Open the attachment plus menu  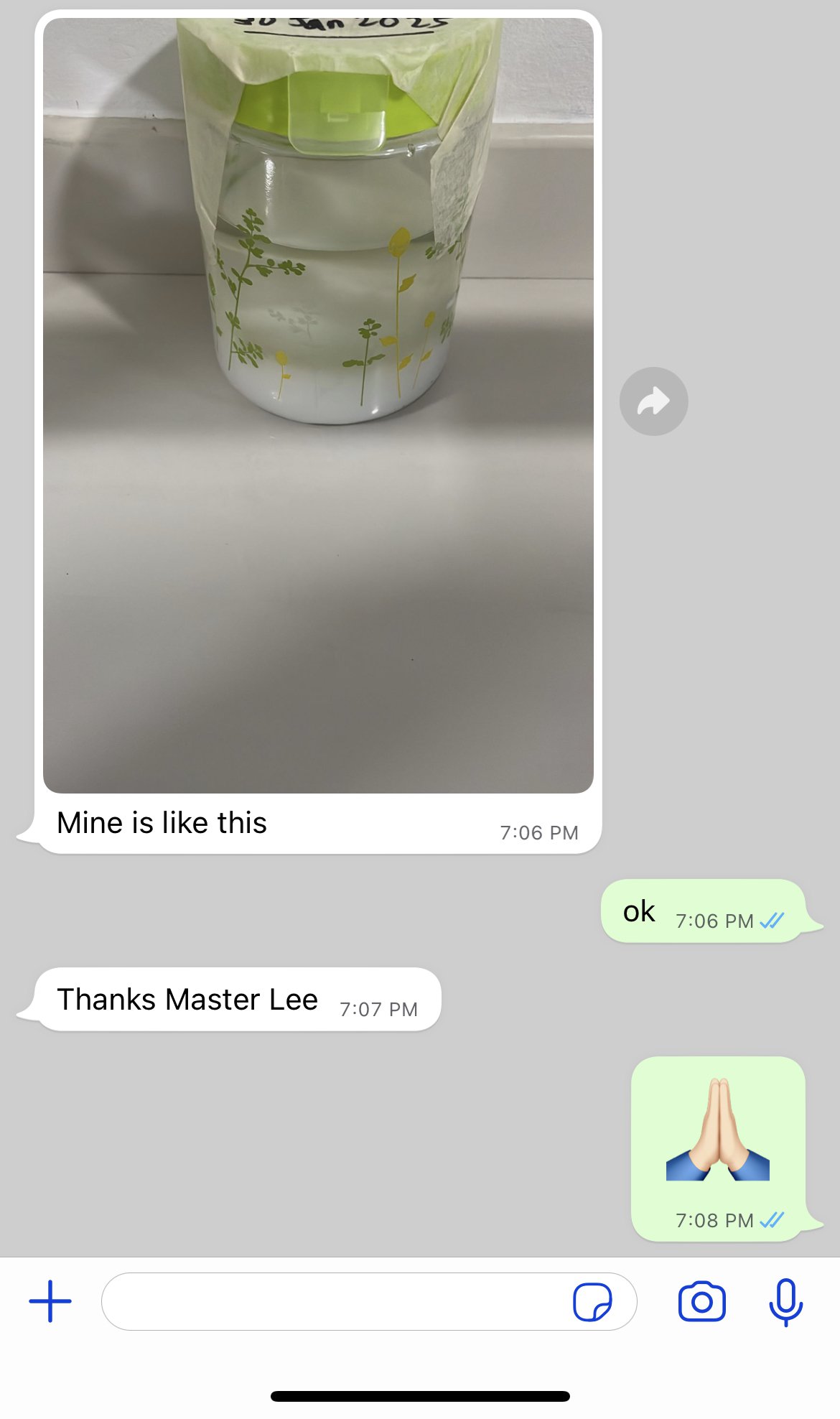[50, 1302]
